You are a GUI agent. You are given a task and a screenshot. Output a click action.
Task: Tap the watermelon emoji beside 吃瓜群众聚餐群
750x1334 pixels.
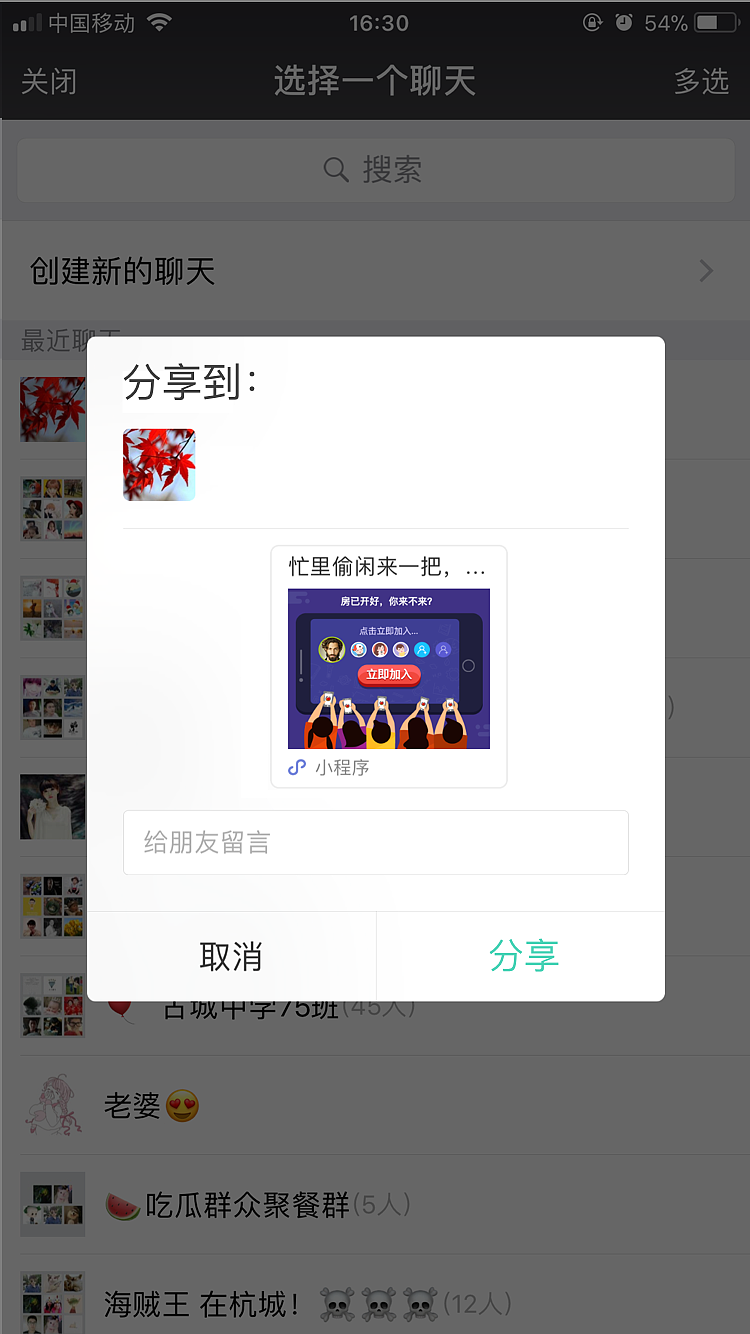tap(120, 1205)
